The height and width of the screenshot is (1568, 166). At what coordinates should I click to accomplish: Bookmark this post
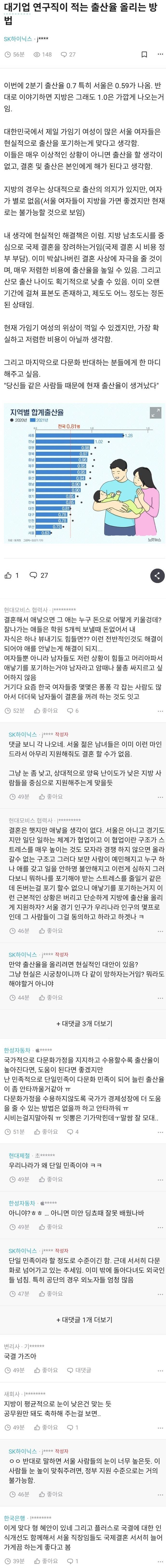click(x=144, y=54)
